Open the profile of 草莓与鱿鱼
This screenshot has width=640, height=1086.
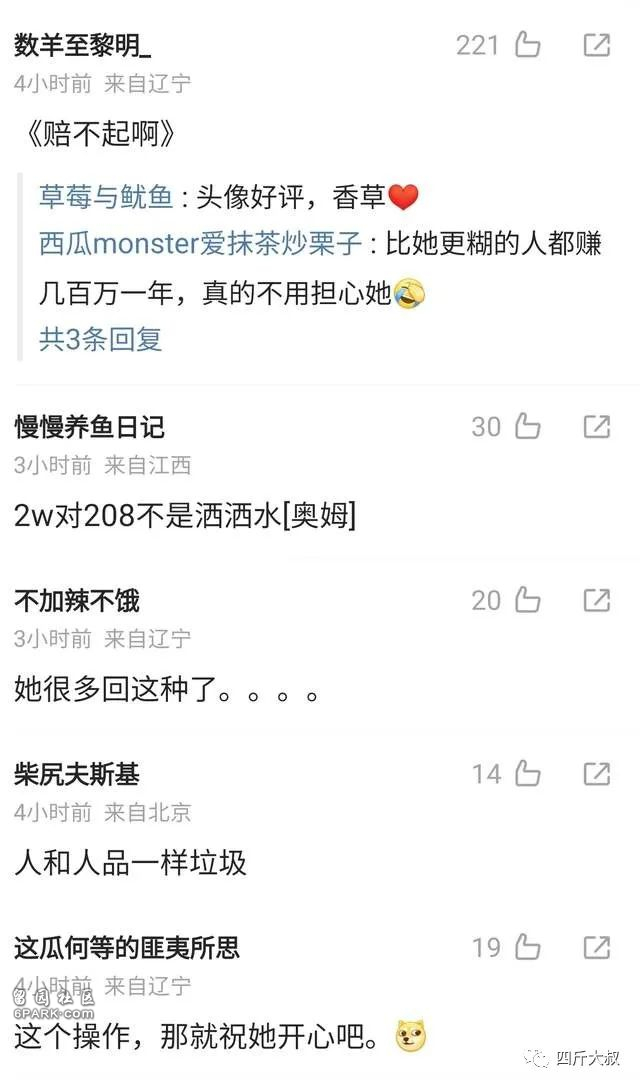105,197
